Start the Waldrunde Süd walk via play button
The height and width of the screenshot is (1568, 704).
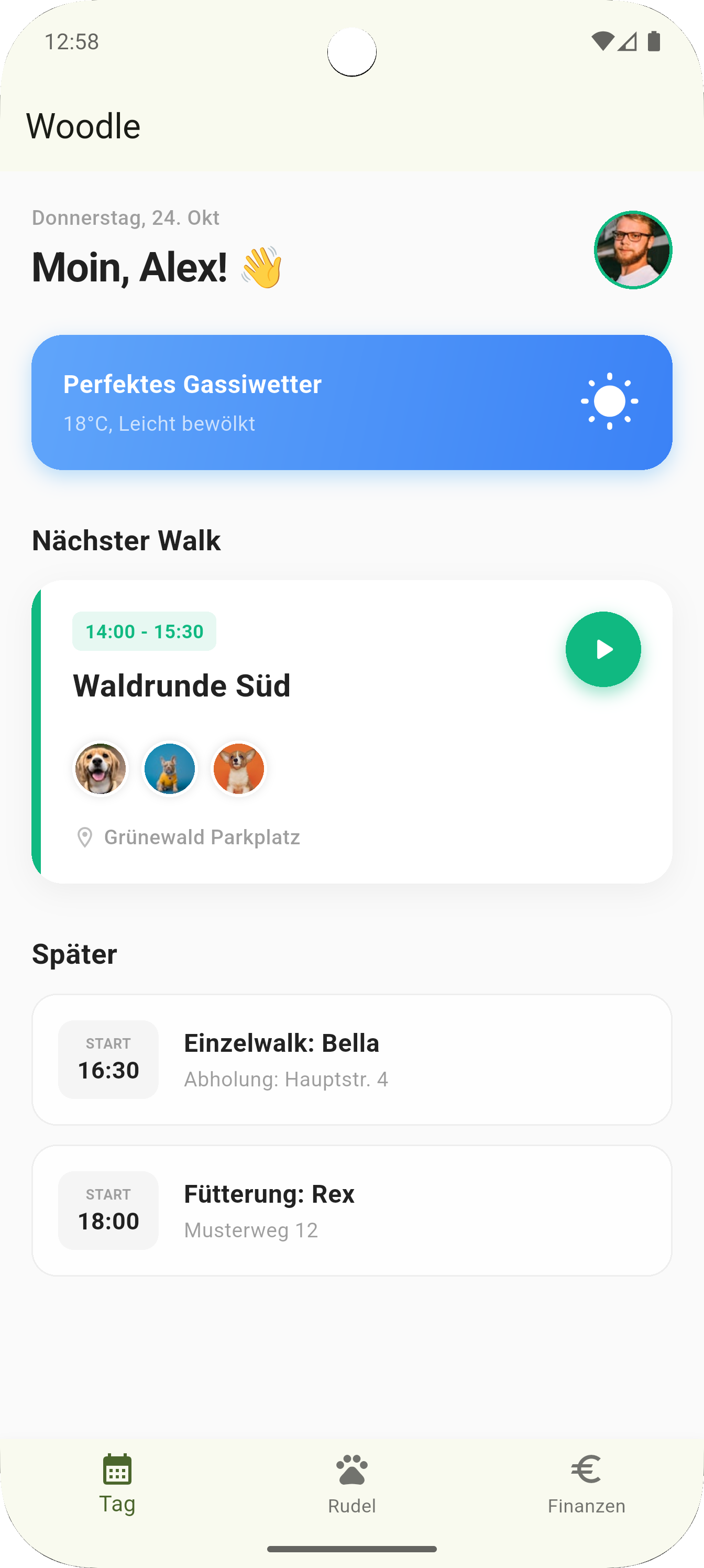click(603, 649)
